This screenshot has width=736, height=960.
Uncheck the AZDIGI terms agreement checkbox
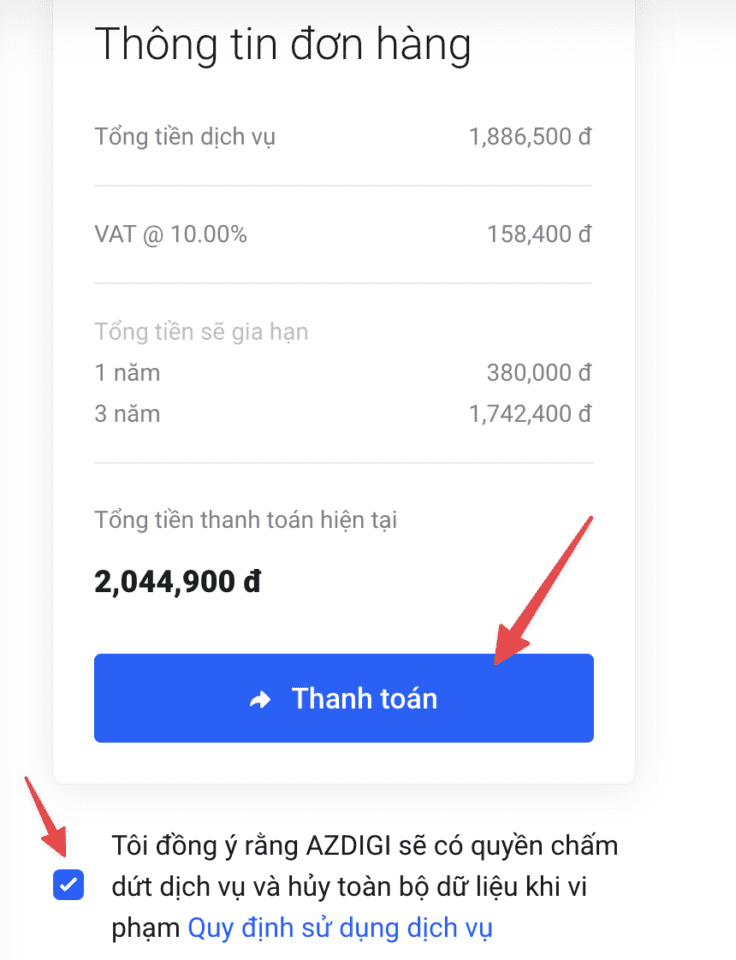pyautogui.click(x=68, y=885)
